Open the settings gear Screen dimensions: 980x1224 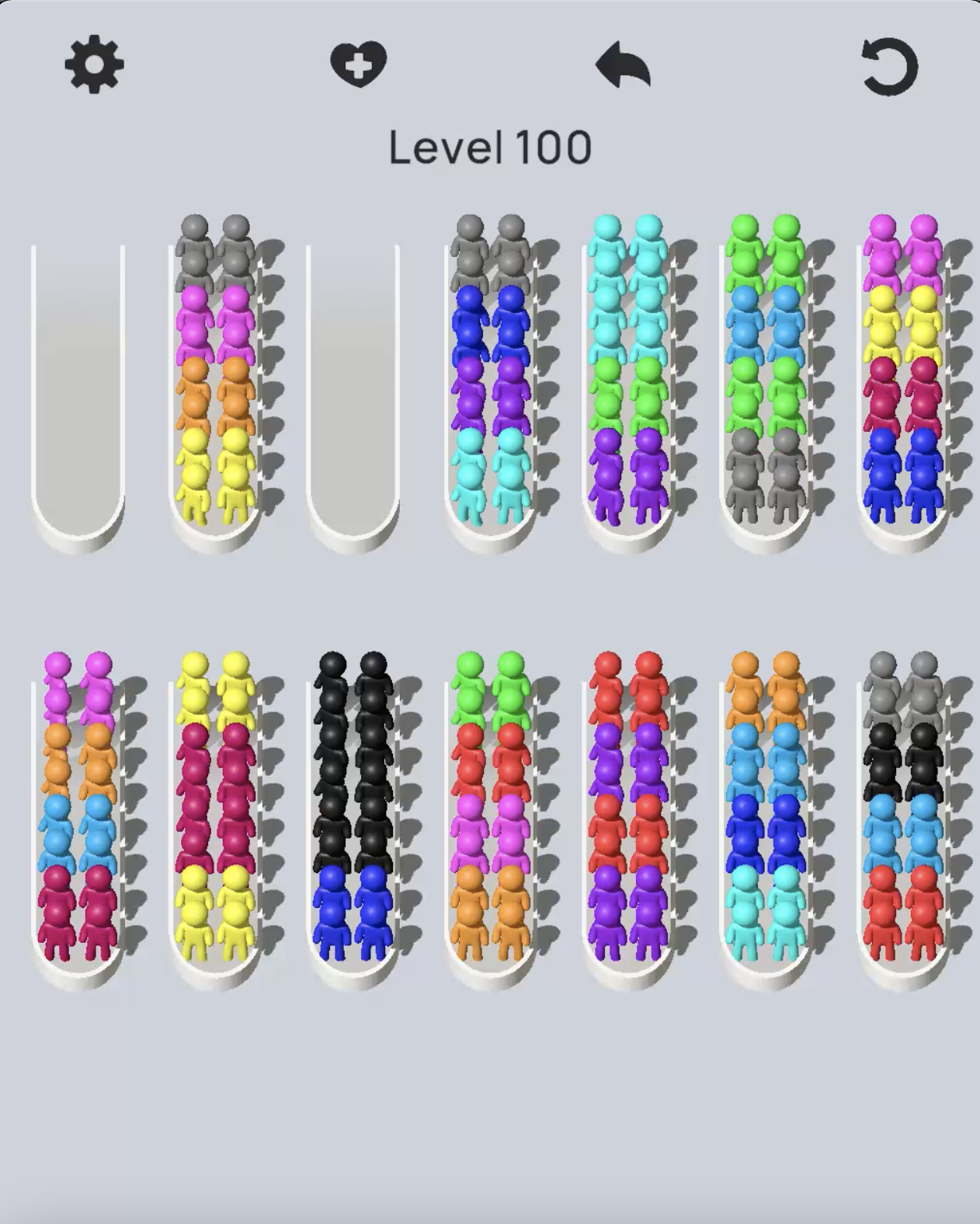94,65
